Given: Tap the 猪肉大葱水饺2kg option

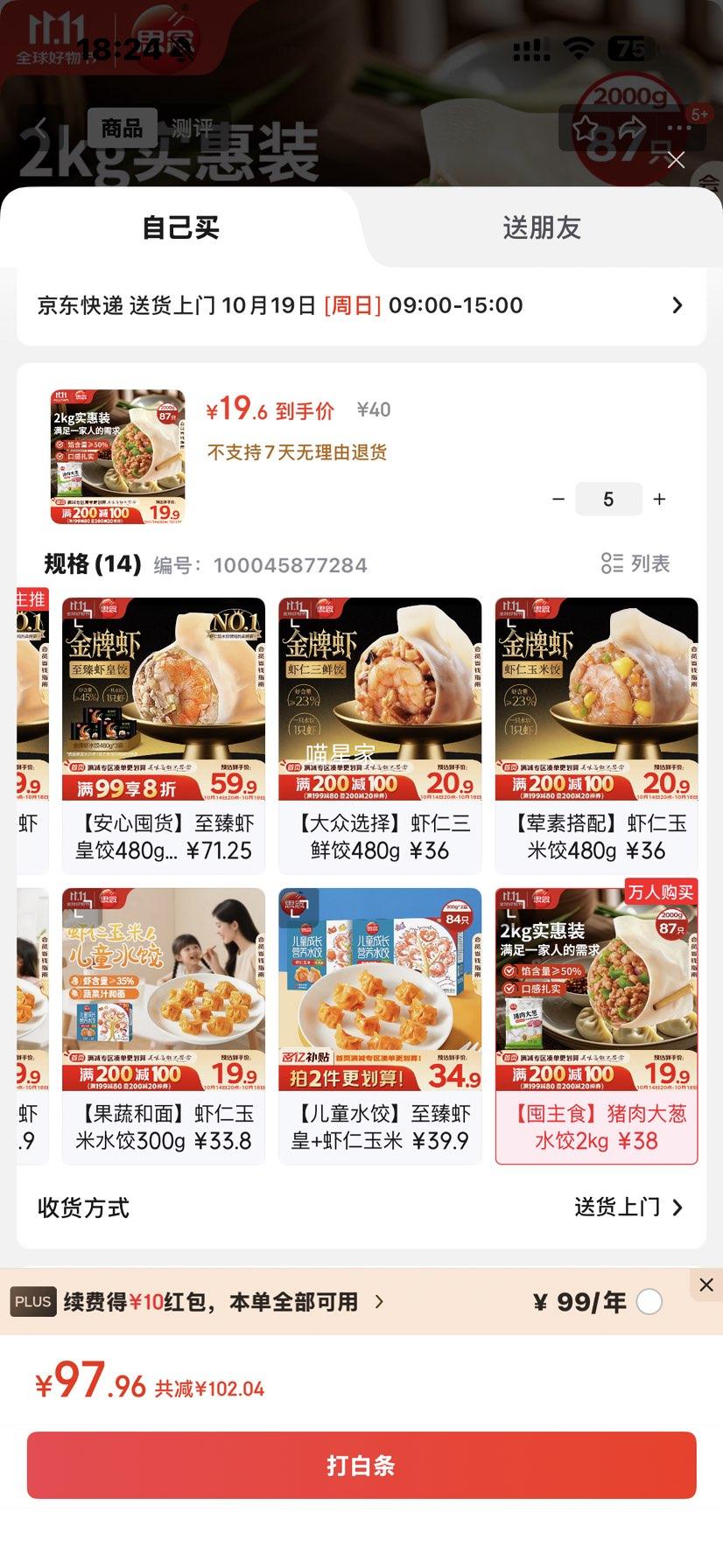Looking at the screenshot, I should 596,1025.
